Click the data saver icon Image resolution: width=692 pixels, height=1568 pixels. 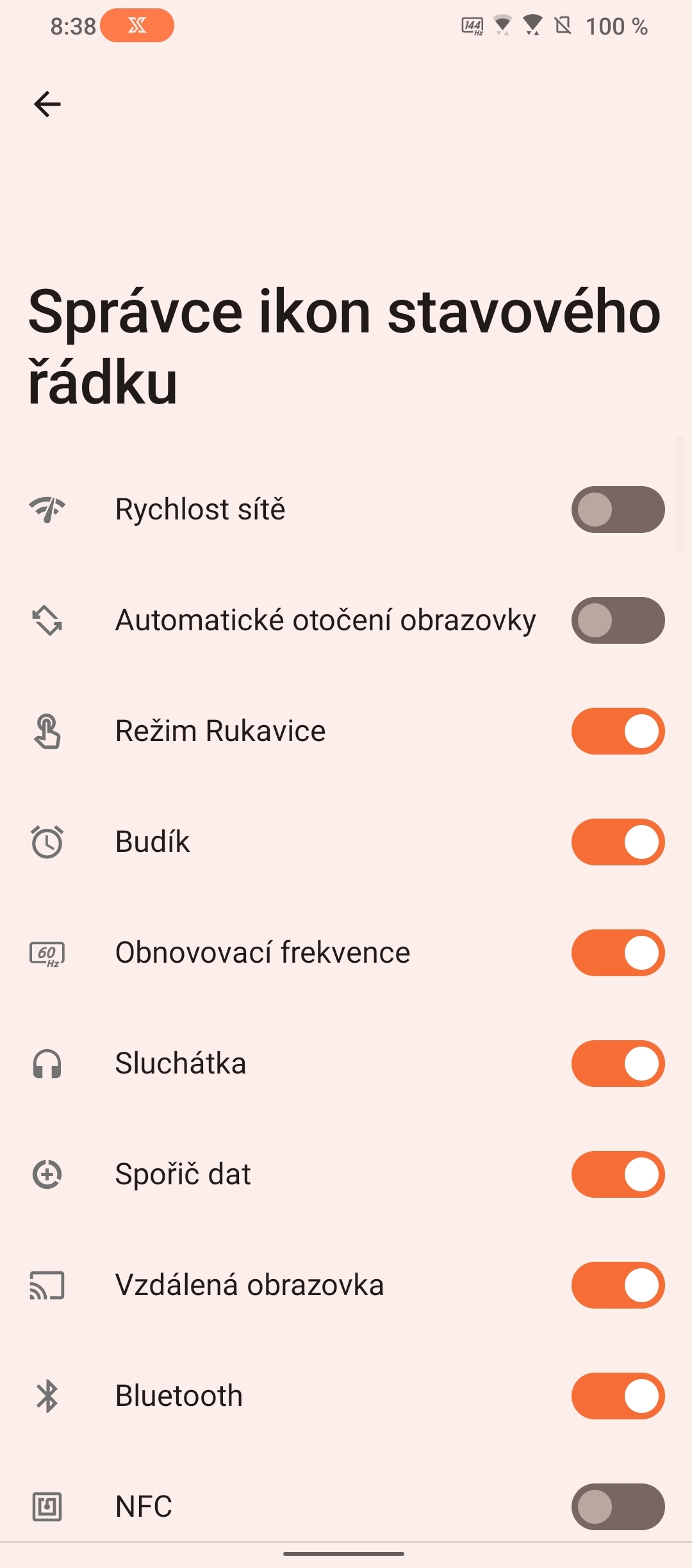[47, 1173]
